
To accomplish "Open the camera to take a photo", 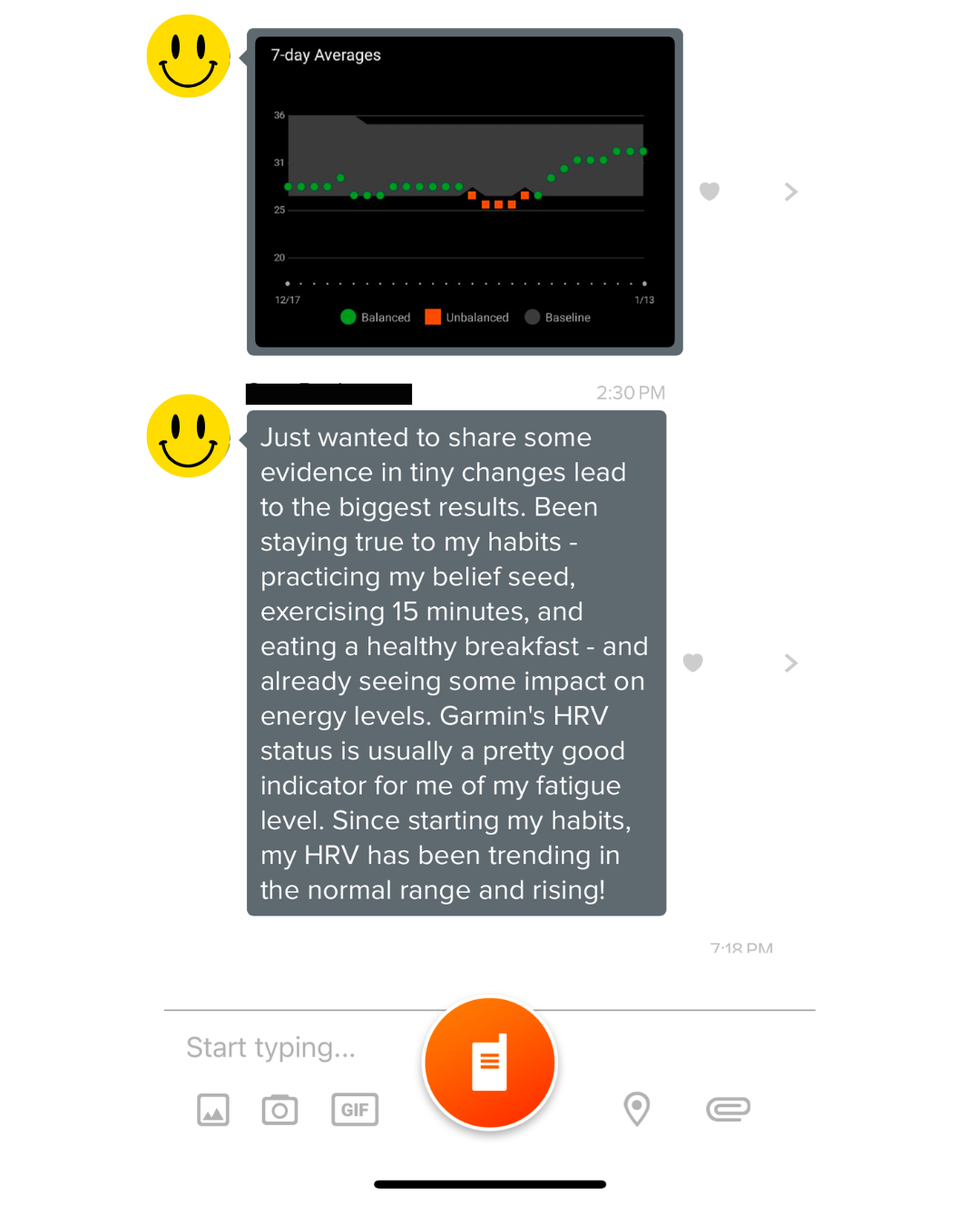I will point(279,1110).
